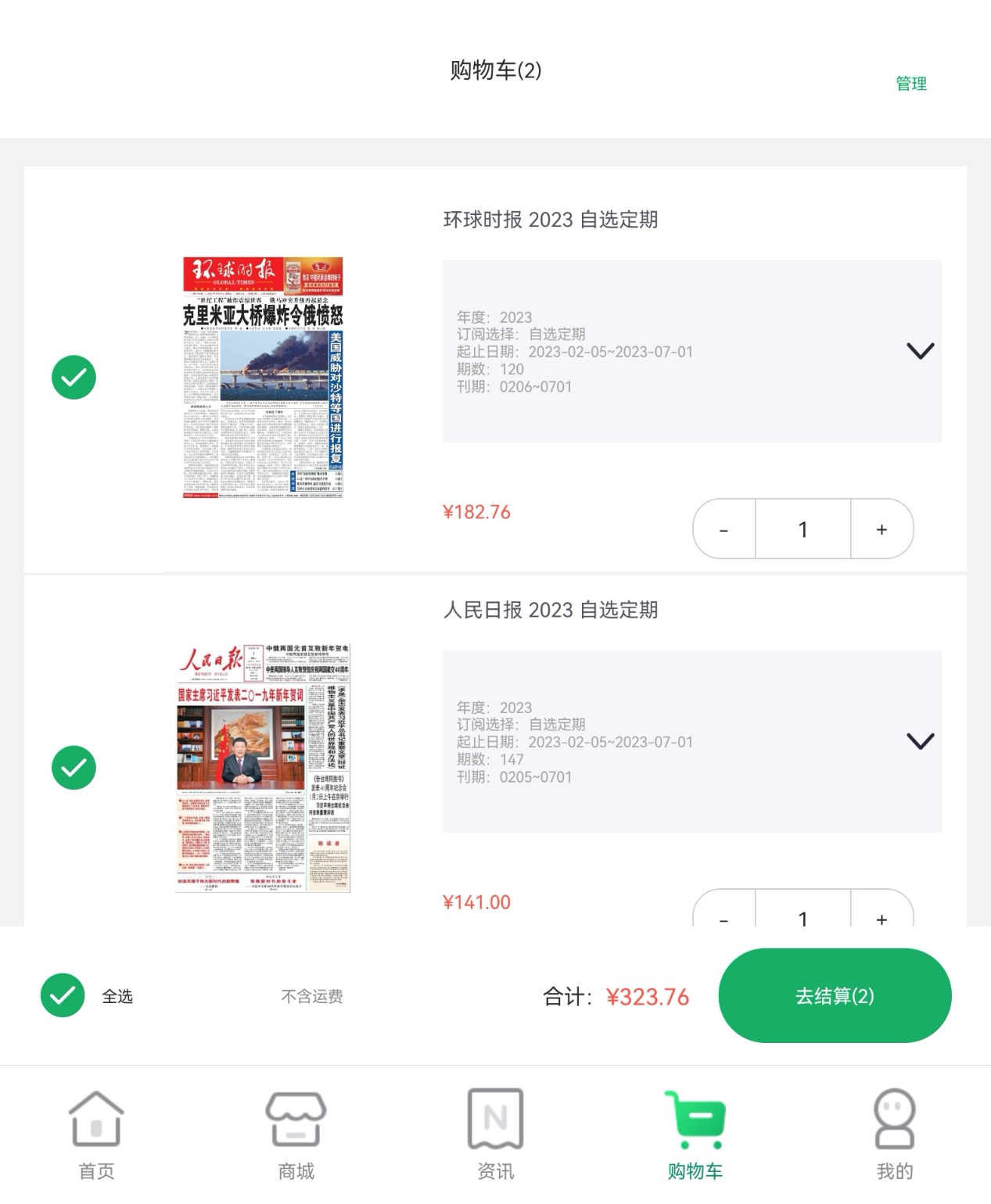Open the 人民日报 newspaper cover image

(x=263, y=768)
